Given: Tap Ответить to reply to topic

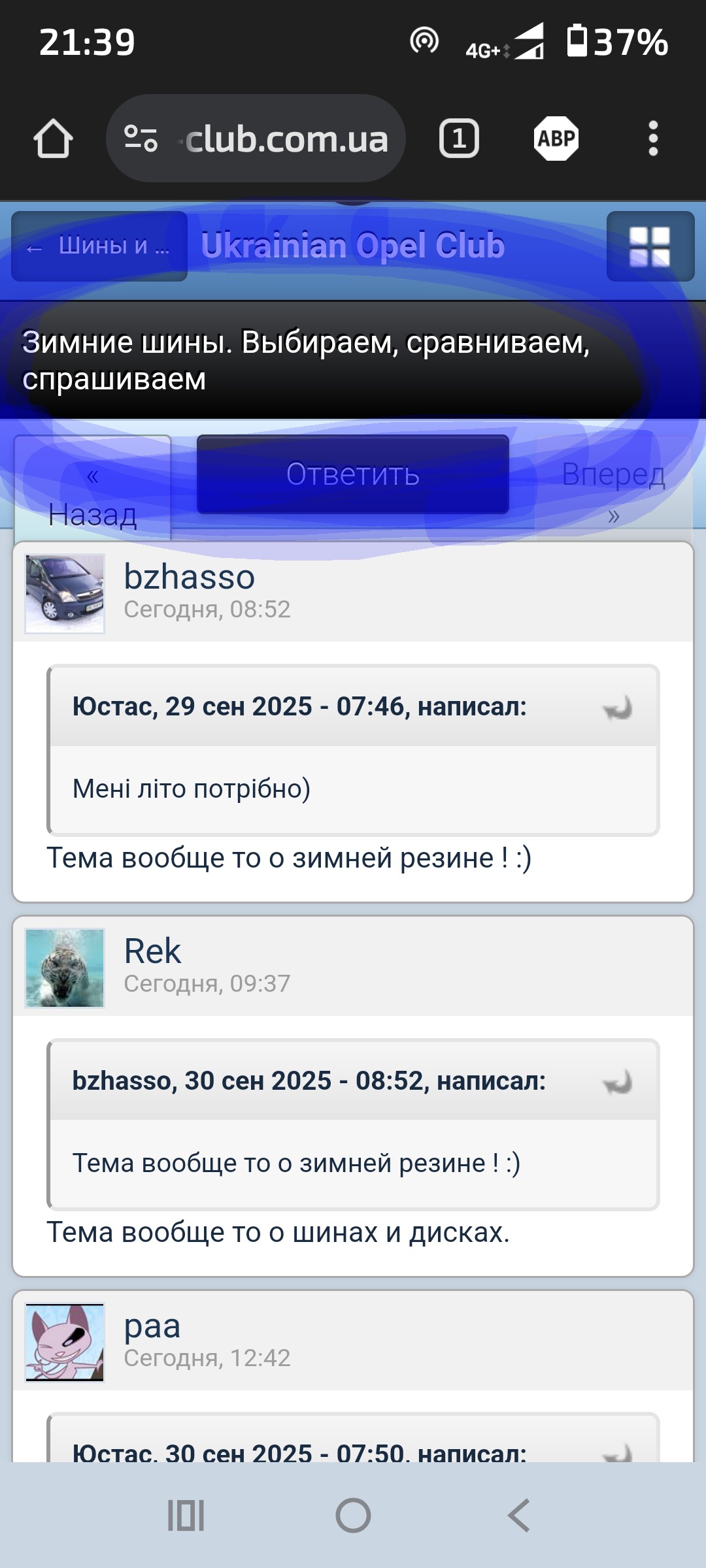Looking at the screenshot, I should (x=352, y=474).
